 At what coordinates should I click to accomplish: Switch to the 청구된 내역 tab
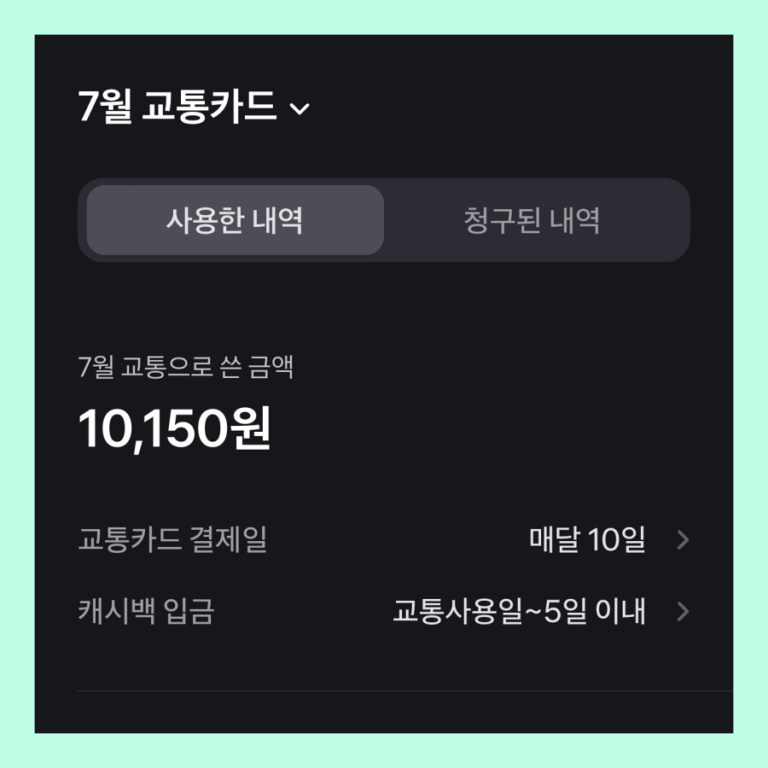pyautogui.click(x=532, y=220)
